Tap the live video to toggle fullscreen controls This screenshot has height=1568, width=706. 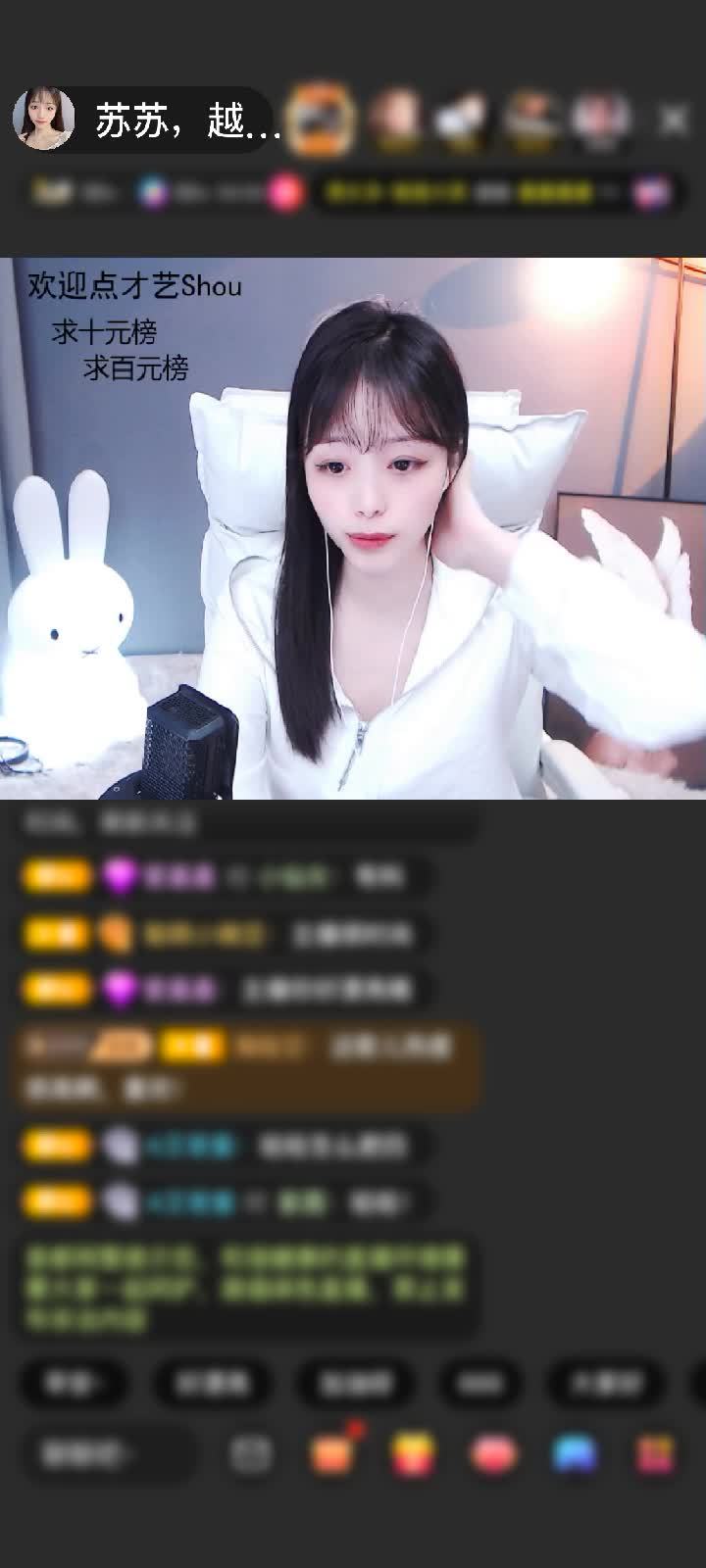(353, 529)
